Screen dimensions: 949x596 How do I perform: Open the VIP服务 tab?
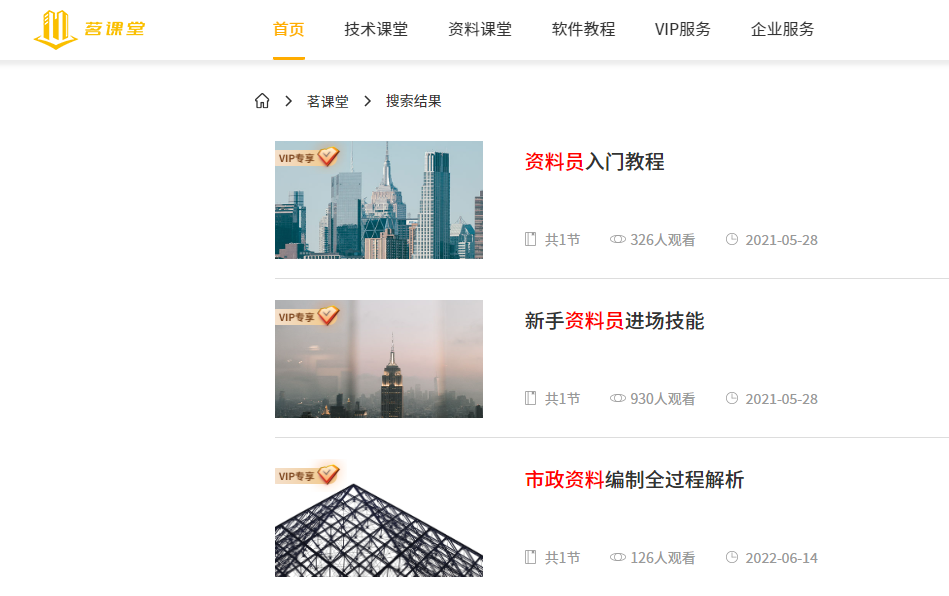click(x=682, y=29)
